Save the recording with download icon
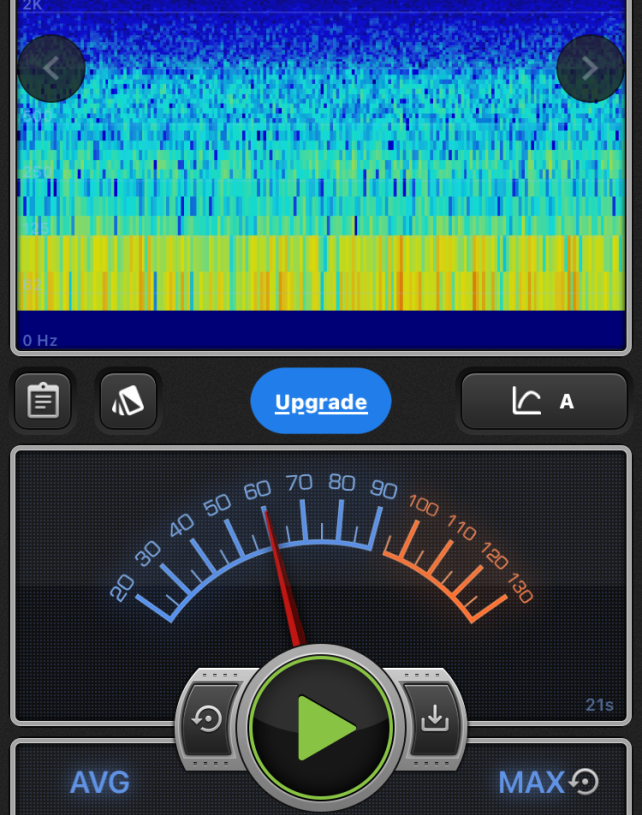Screen dimensions: 642x815 point(434,720)
